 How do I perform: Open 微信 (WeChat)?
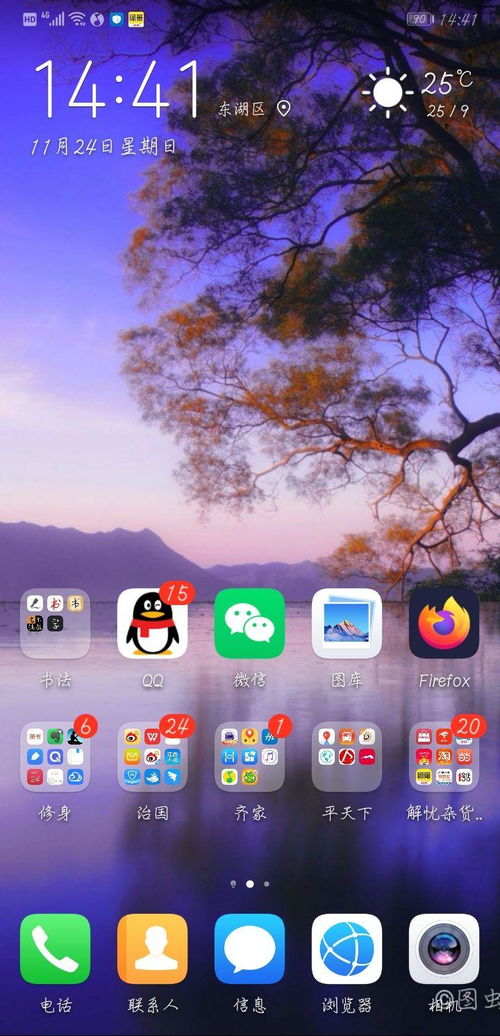click(249, 623)
